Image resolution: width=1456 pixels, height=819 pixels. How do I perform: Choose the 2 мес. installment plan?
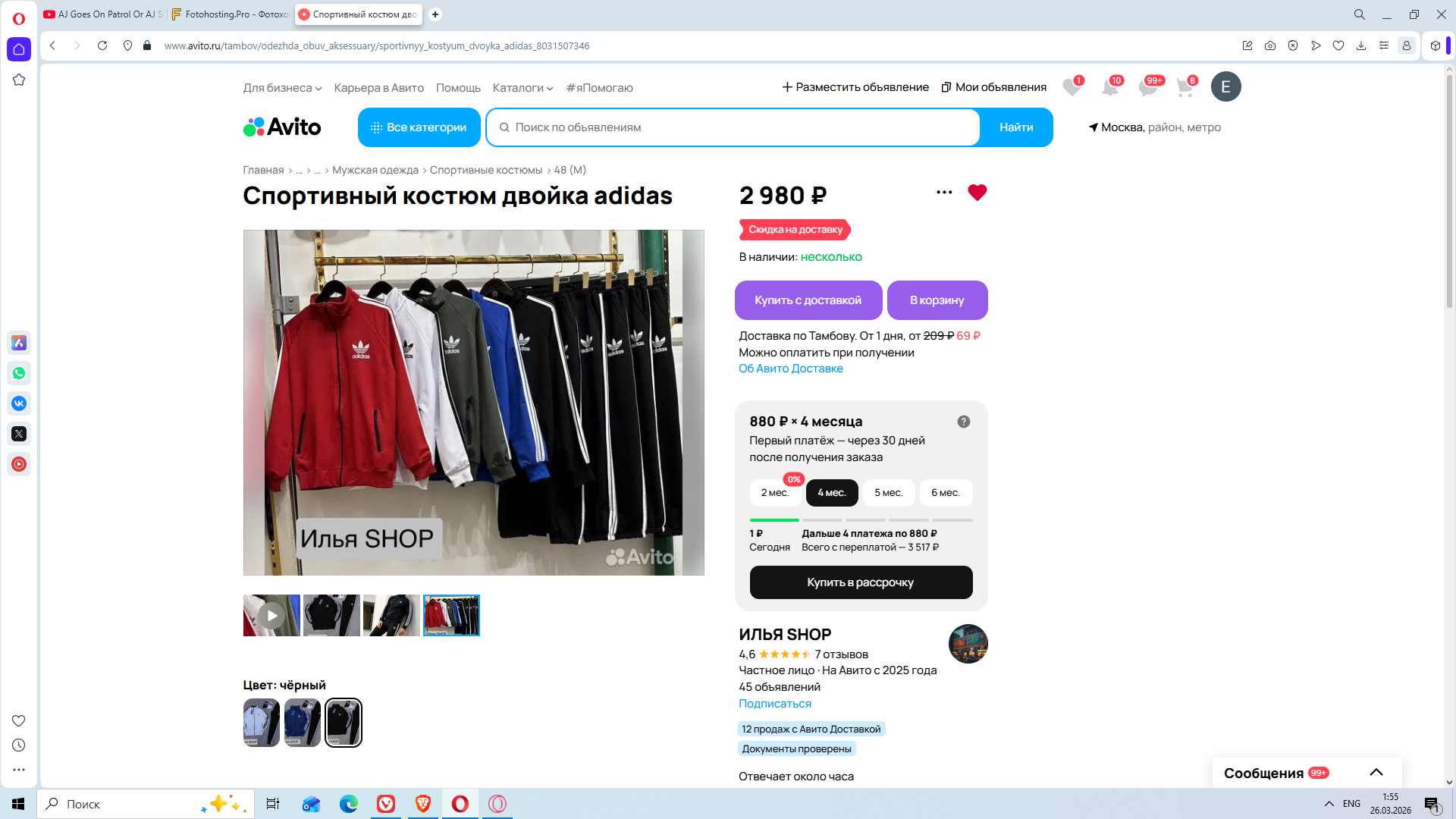774,493
